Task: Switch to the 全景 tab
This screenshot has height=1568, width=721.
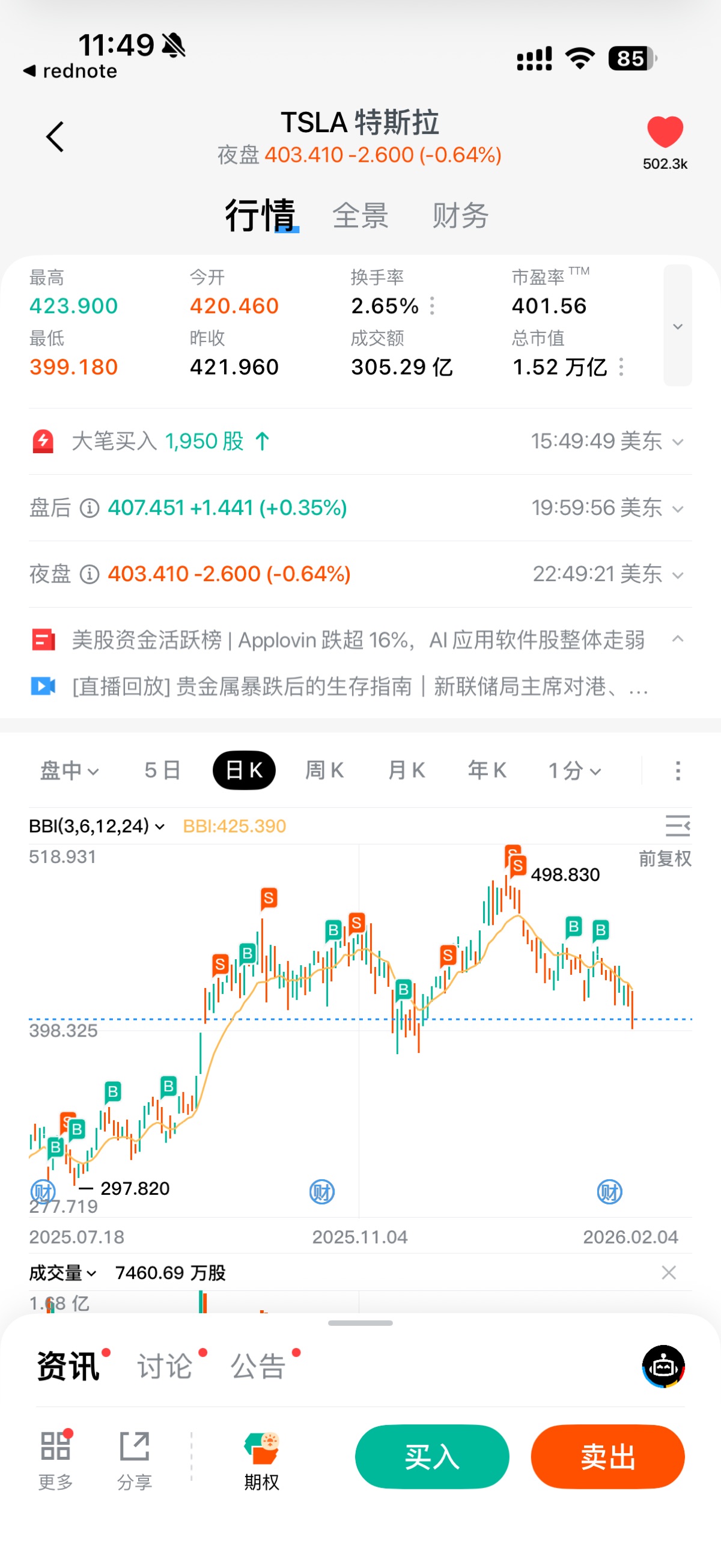Action: pyautogui.click(x=360, y=216)
